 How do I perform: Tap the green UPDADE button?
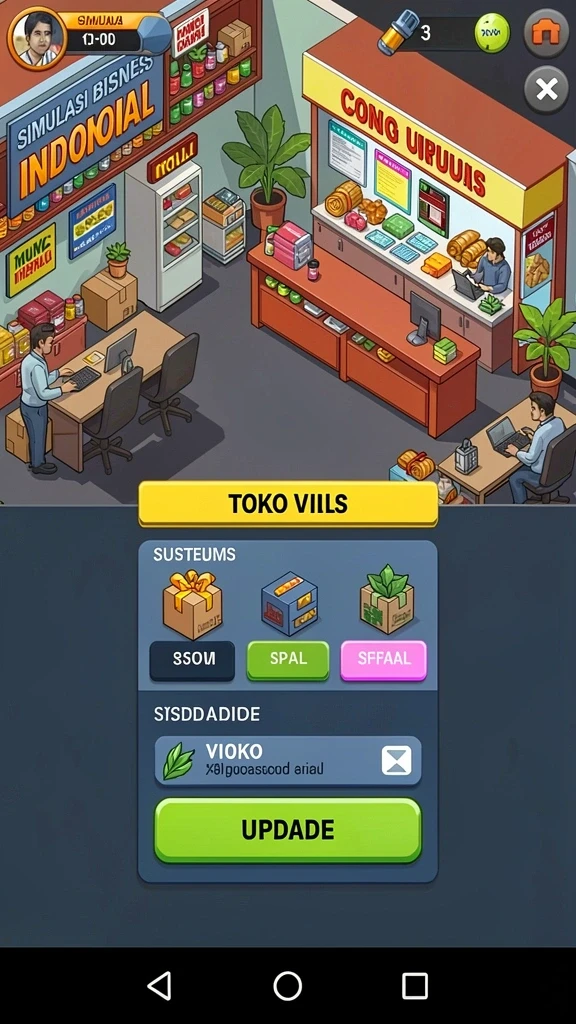pyautogui.click(x=287, y=830)
